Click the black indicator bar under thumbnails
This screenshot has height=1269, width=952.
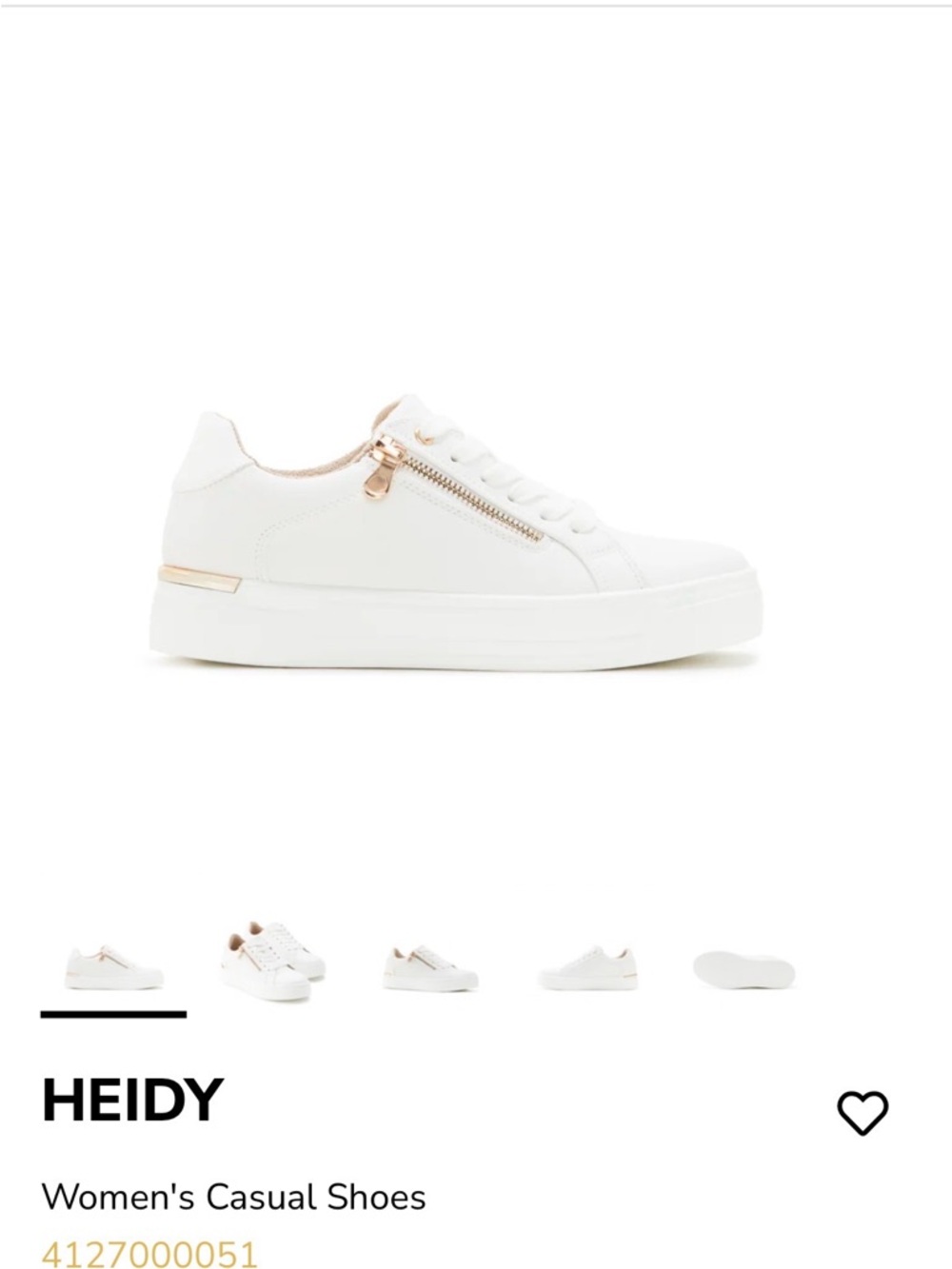(x=114, y=1014)
